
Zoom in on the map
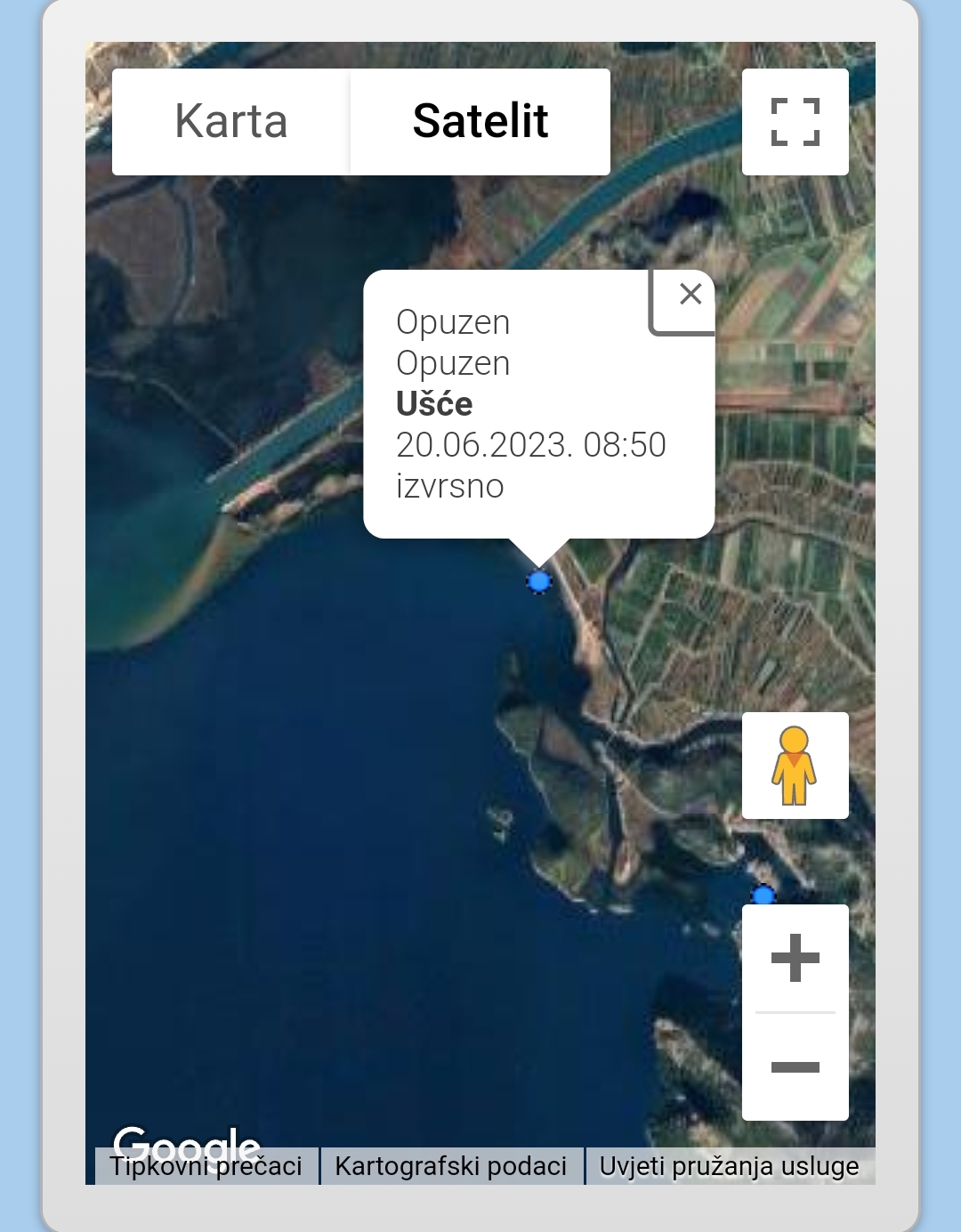pyautogui.click(x=795, y=959)
